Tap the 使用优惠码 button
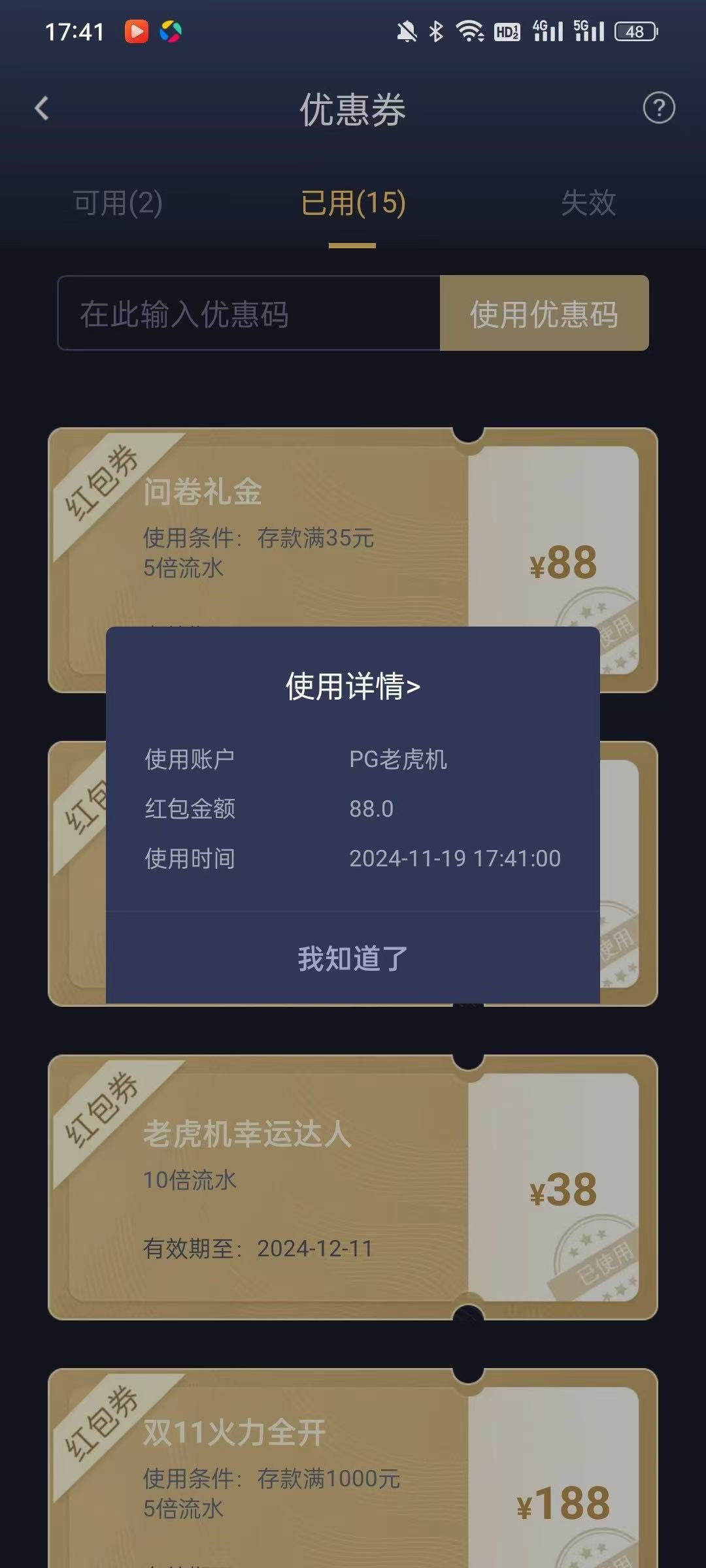 pos(544,314)
